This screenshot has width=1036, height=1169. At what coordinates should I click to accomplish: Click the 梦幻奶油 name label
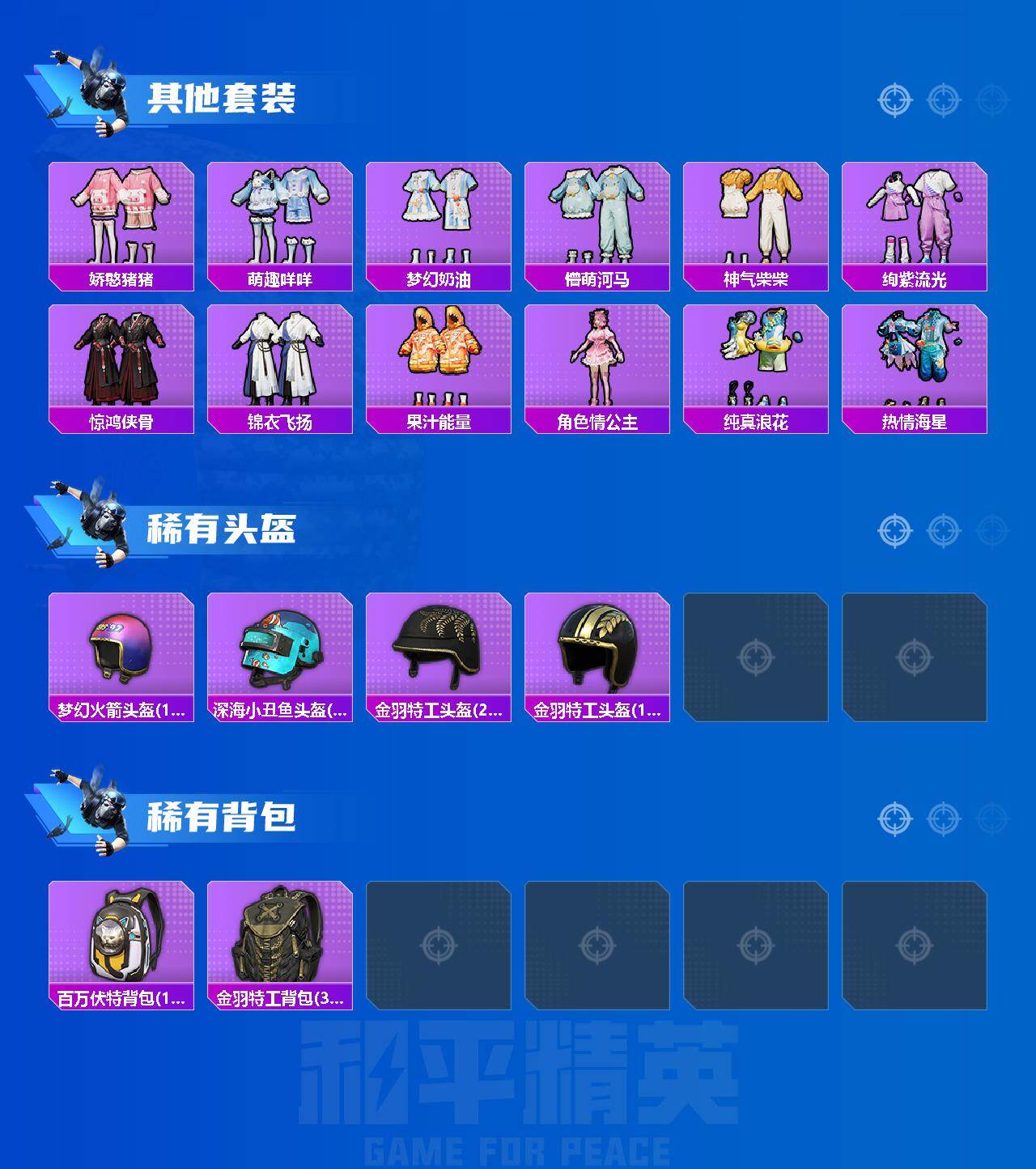tap(440, 278)
